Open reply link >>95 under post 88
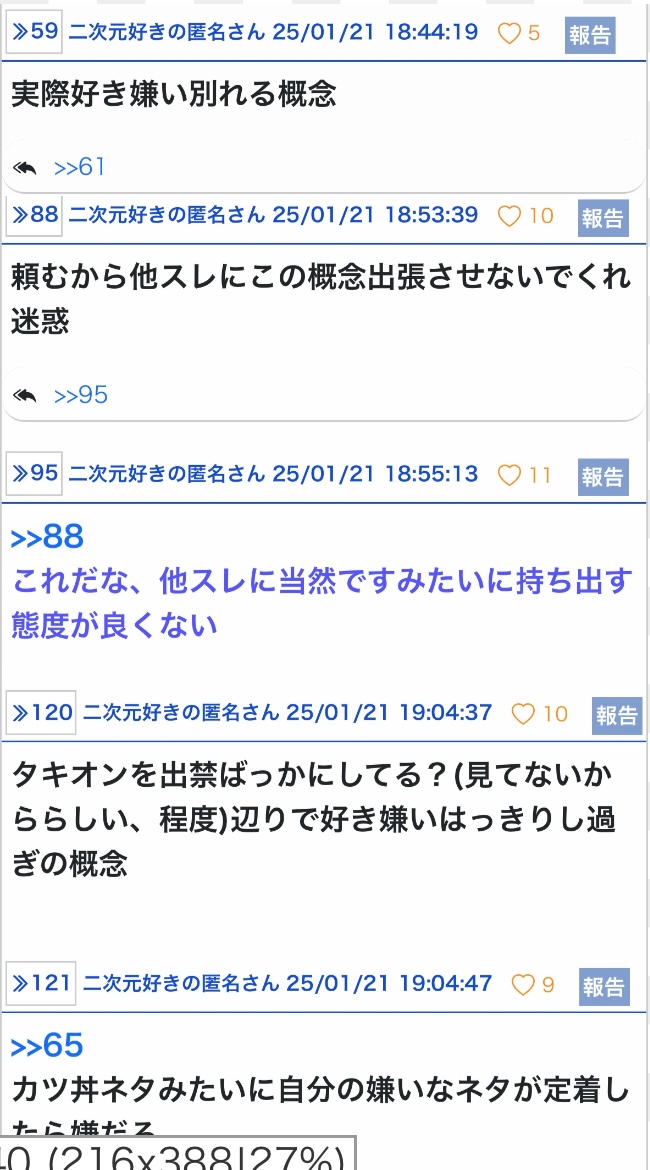This screenshot has width=650, height=1170. [81, 395]
